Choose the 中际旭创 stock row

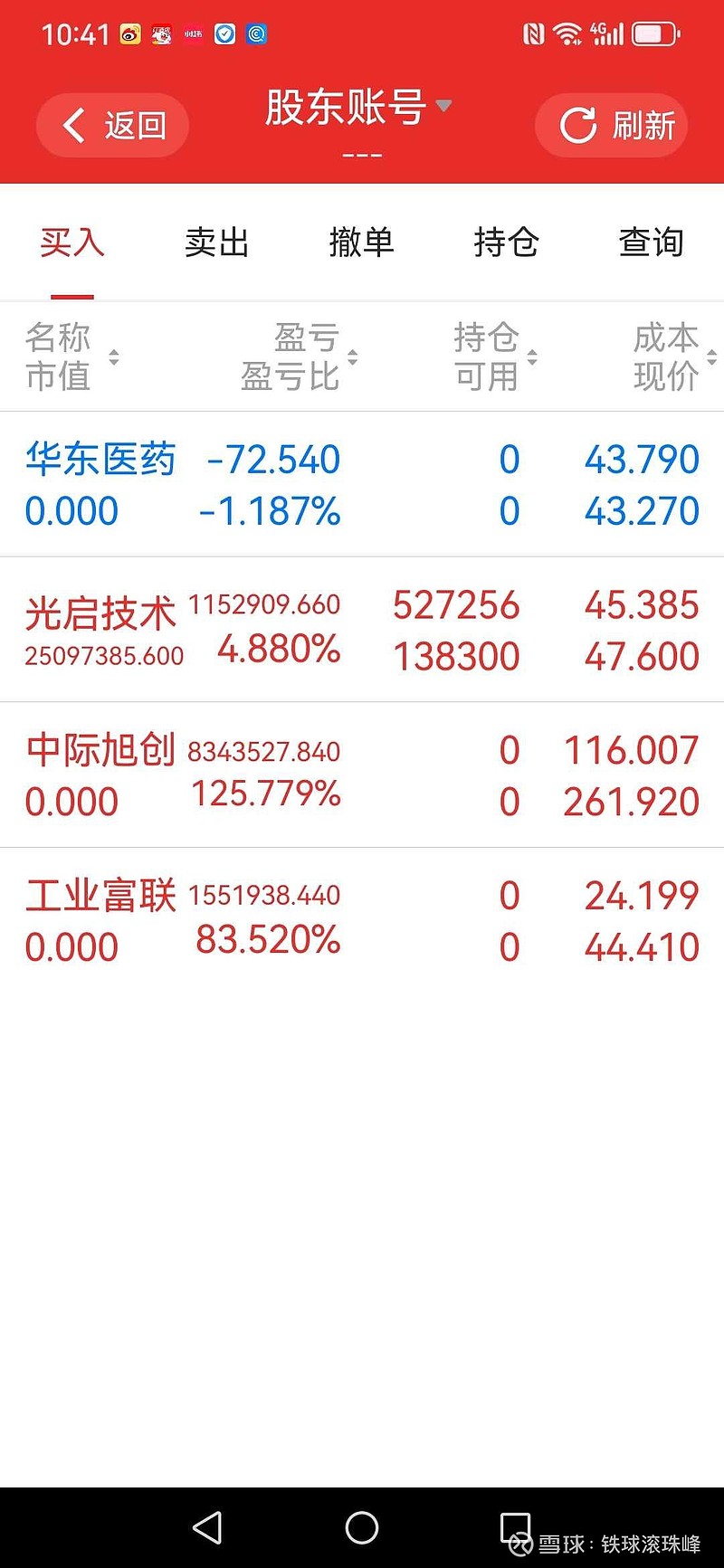coord(362,775)
